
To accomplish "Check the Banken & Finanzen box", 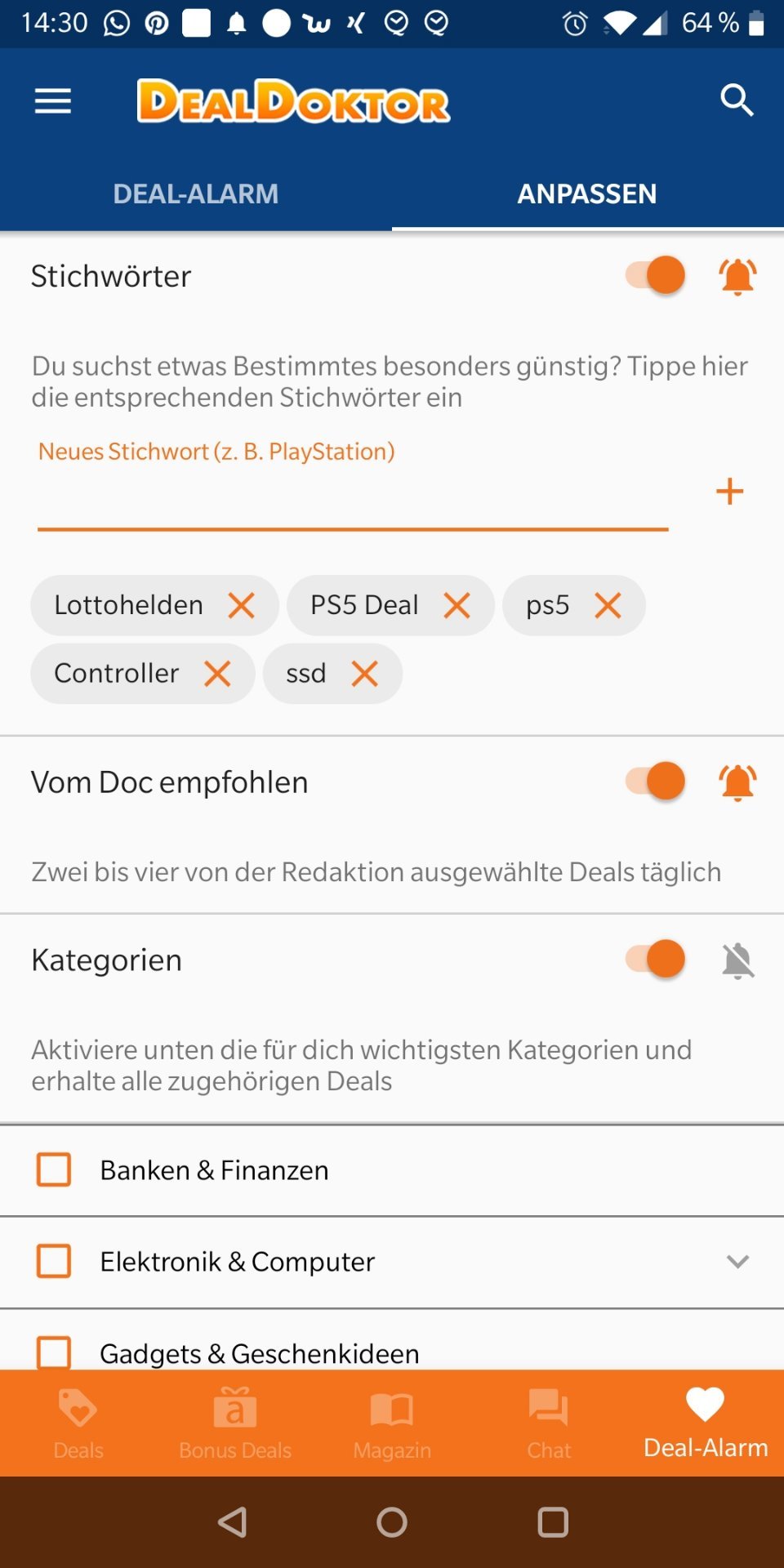I will [54, 1169].
